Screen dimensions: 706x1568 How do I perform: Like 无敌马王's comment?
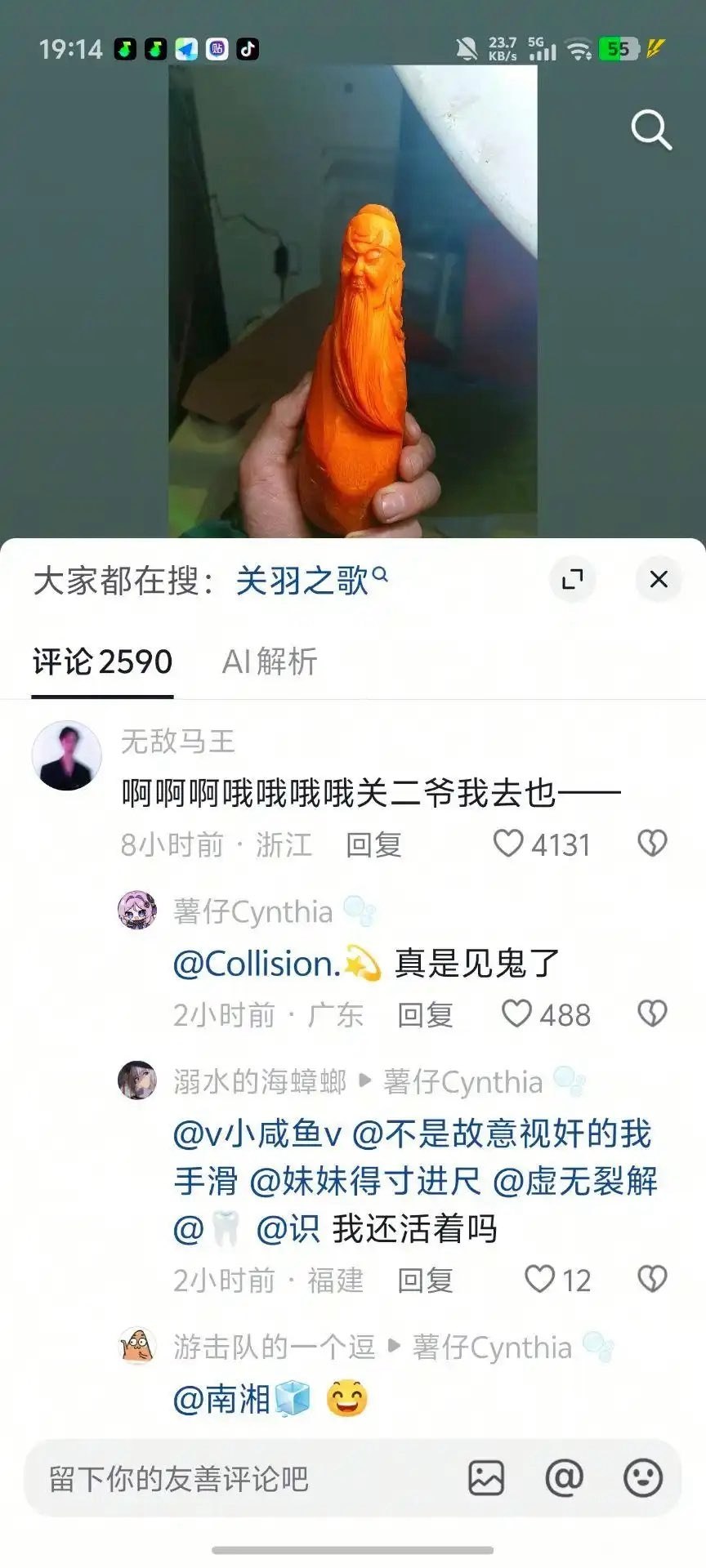[542, 844]
